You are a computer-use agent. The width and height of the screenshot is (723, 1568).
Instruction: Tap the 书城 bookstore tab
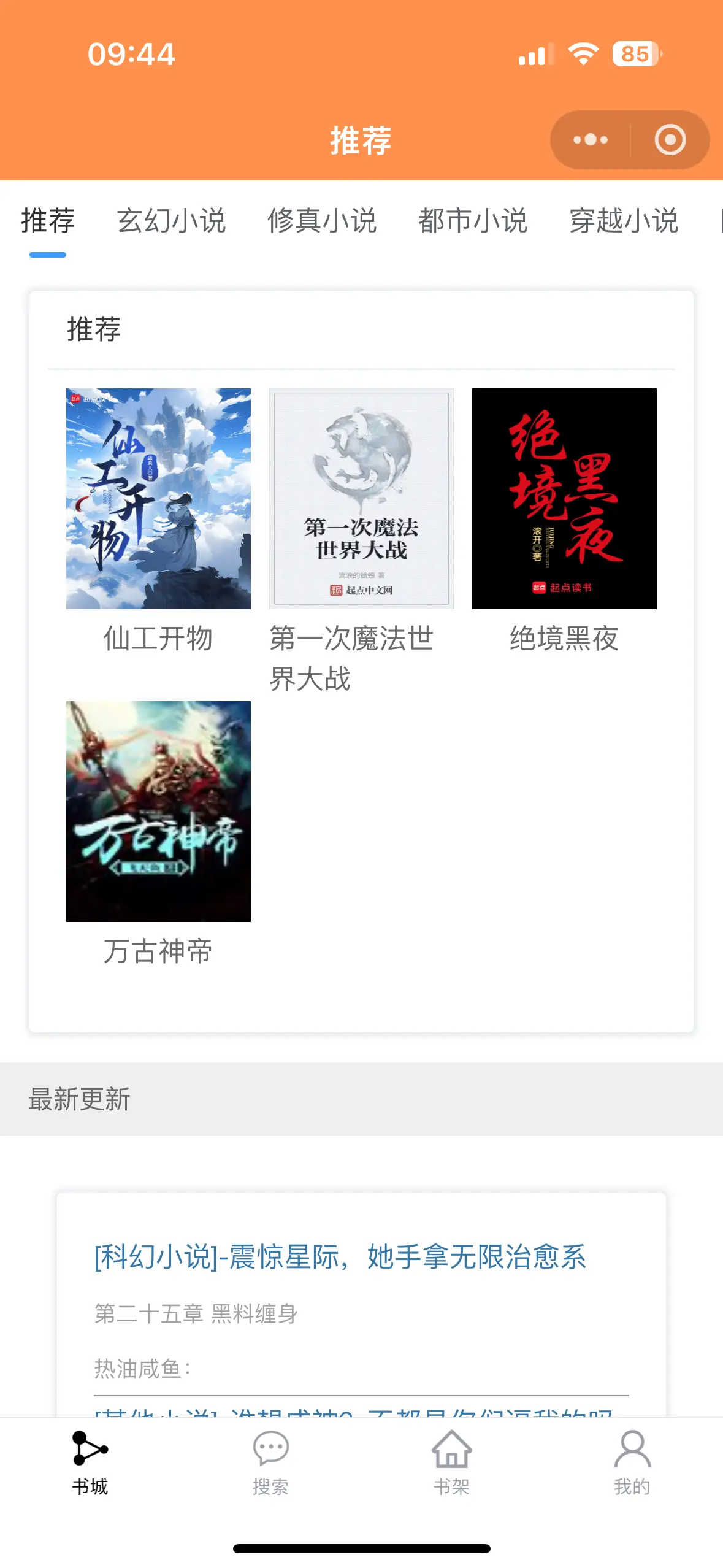90,1462
